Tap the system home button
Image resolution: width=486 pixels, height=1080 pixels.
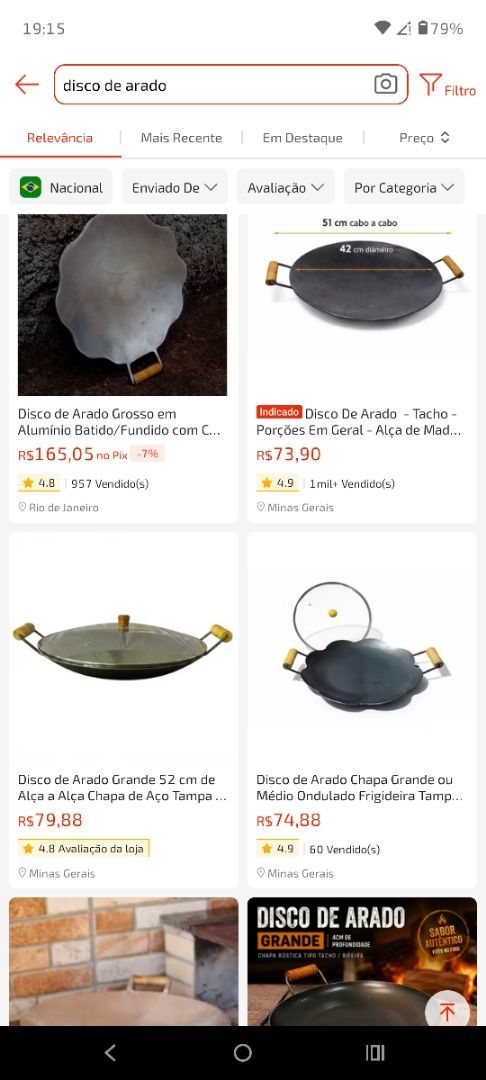tap(243, 1052)
